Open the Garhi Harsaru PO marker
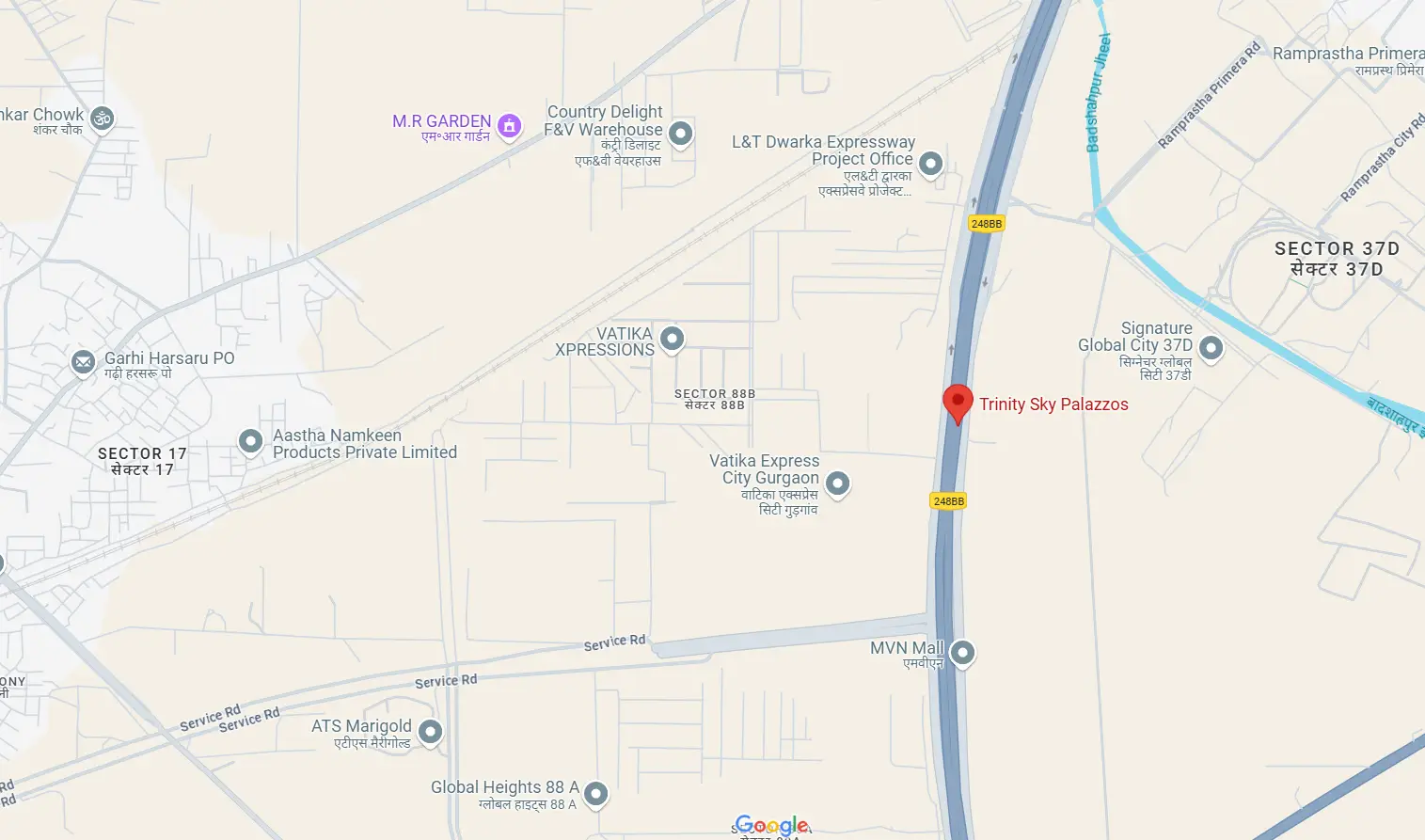The image size is (1425, 840). pos(83,361)
